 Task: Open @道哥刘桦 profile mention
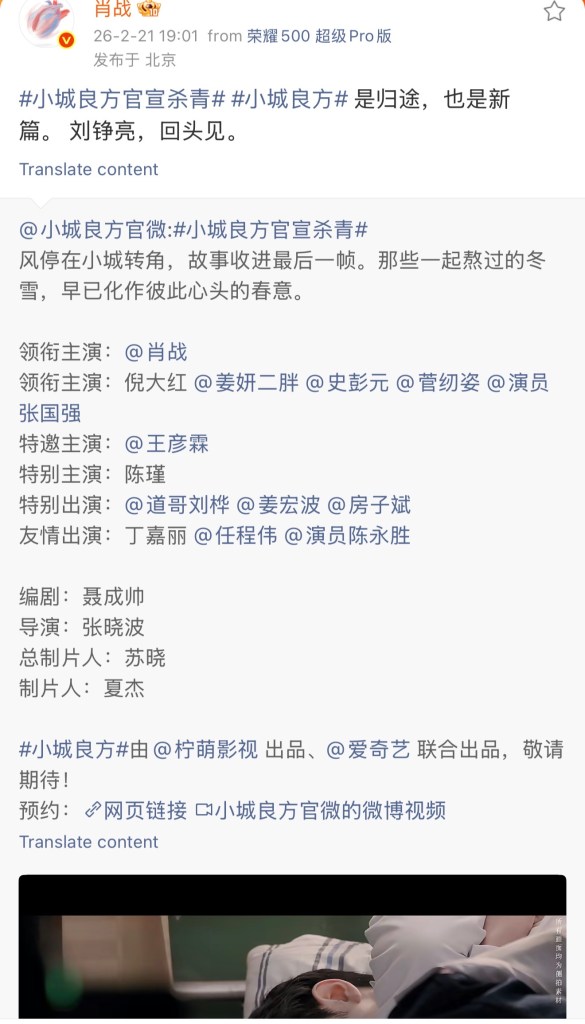click(177, 505)
